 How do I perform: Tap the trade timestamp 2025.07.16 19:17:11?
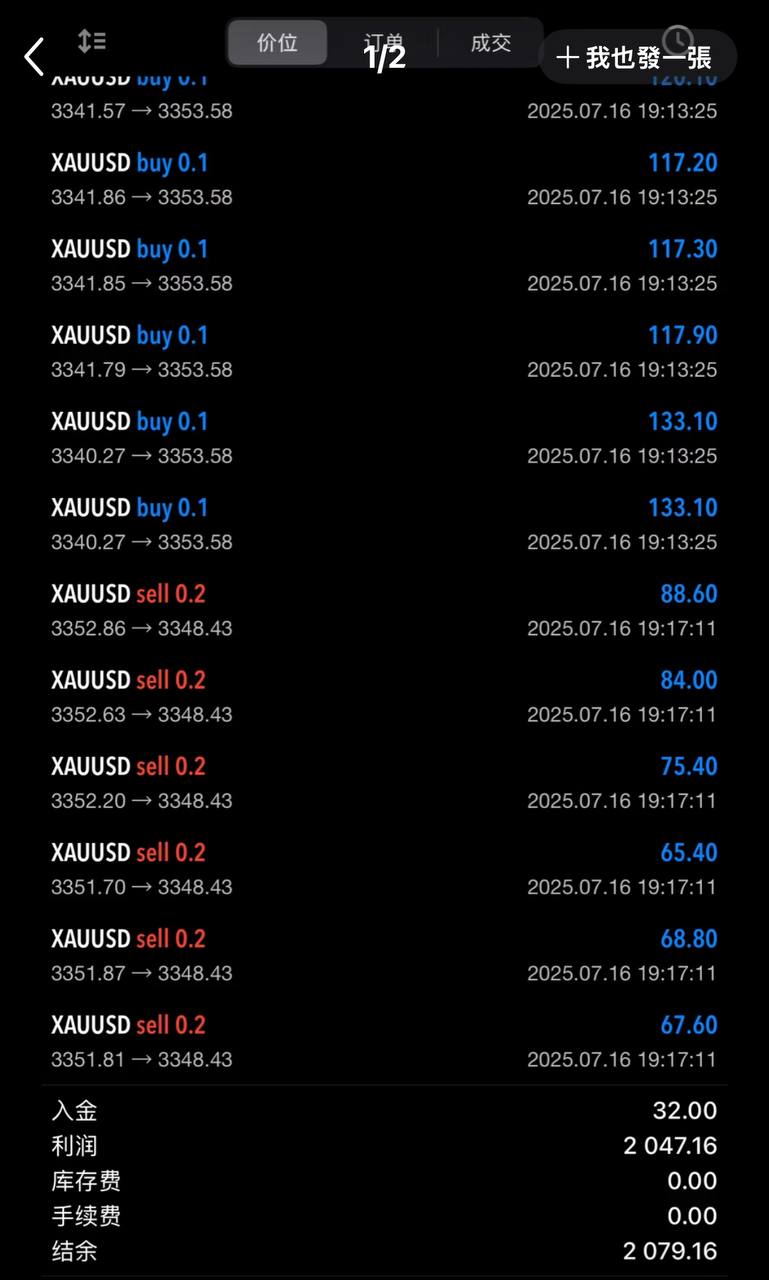621,628
